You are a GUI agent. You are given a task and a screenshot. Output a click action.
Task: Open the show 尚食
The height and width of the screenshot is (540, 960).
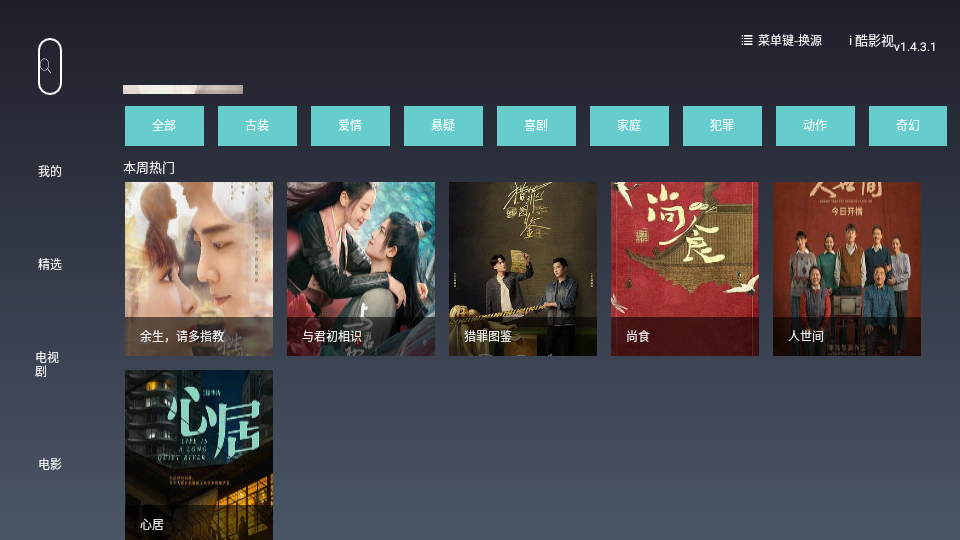[685, 268]
